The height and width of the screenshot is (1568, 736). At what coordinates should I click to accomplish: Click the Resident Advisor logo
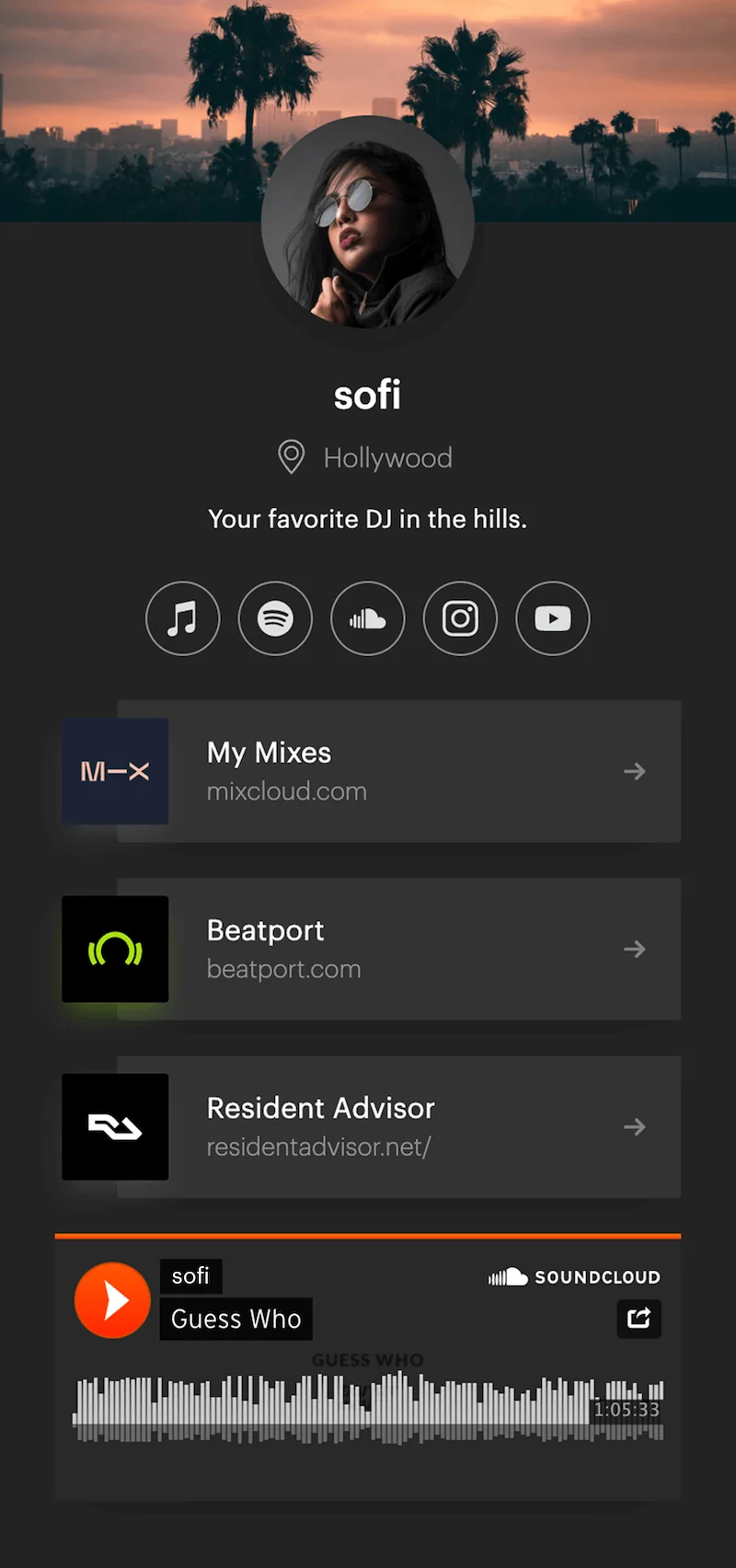pos(114,1126)
